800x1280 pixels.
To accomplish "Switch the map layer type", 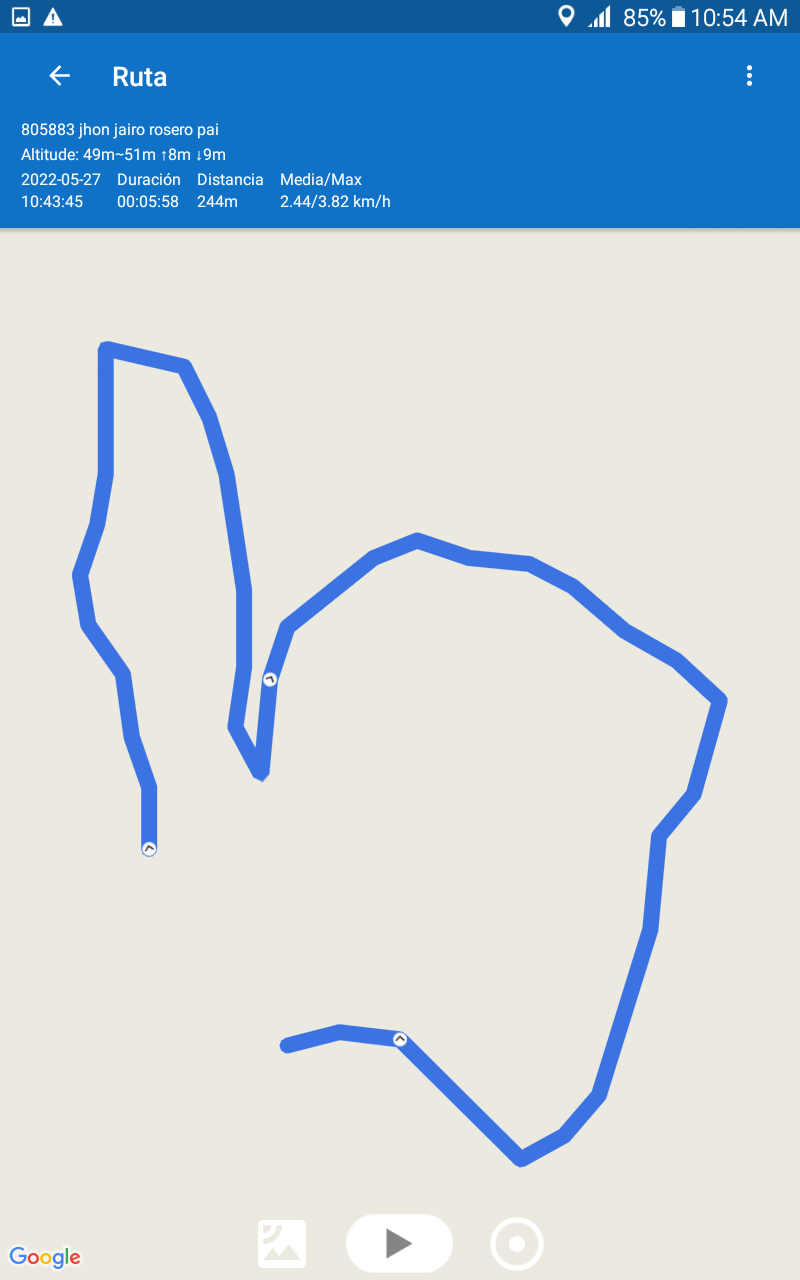I will coord(282,1244).
